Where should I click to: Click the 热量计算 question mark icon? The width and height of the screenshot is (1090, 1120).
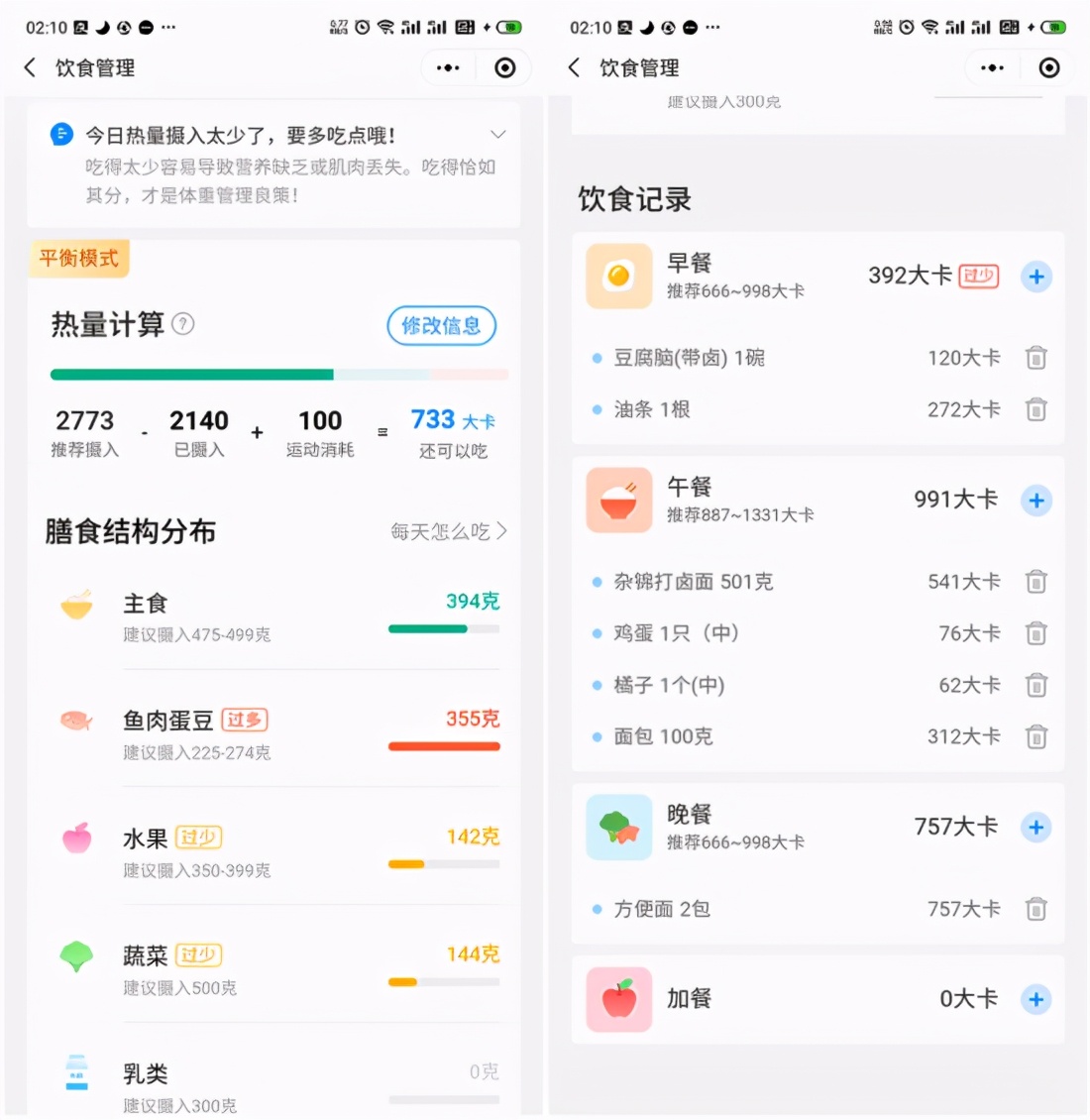click(182, 324)
